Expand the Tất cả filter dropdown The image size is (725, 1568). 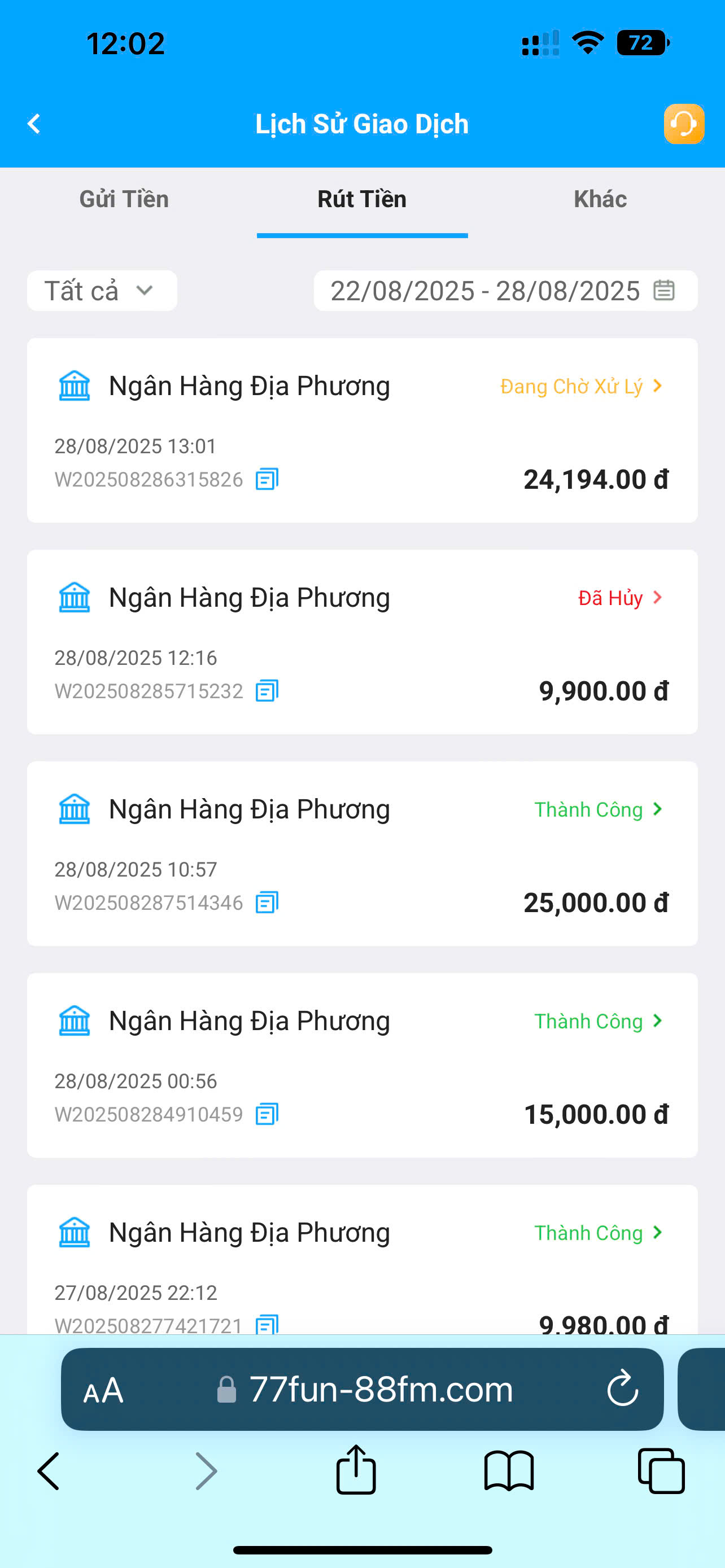(102, 290)
